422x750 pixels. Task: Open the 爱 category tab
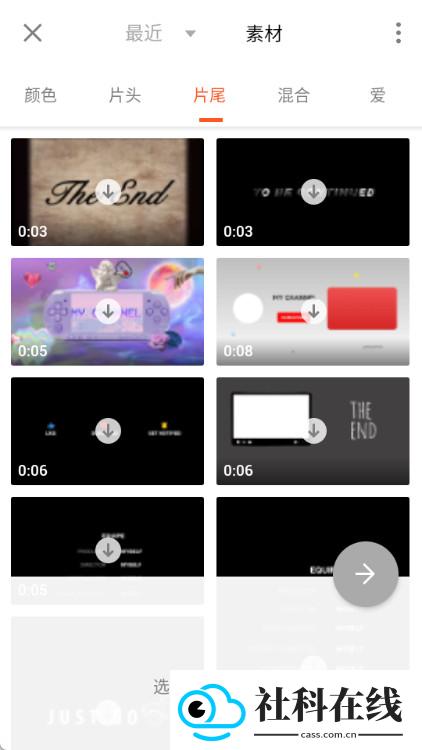point(378,95)
